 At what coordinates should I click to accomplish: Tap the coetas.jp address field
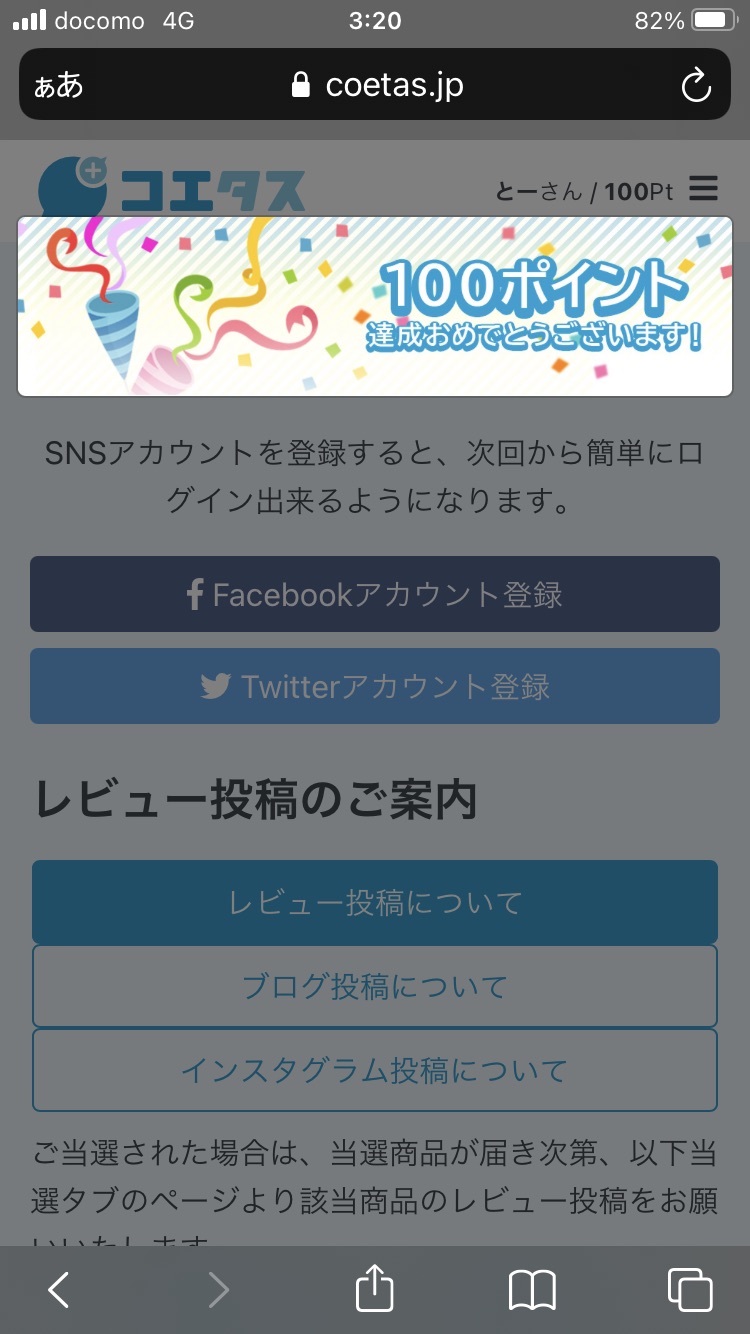pyautogui.click(x=375, y=85)
